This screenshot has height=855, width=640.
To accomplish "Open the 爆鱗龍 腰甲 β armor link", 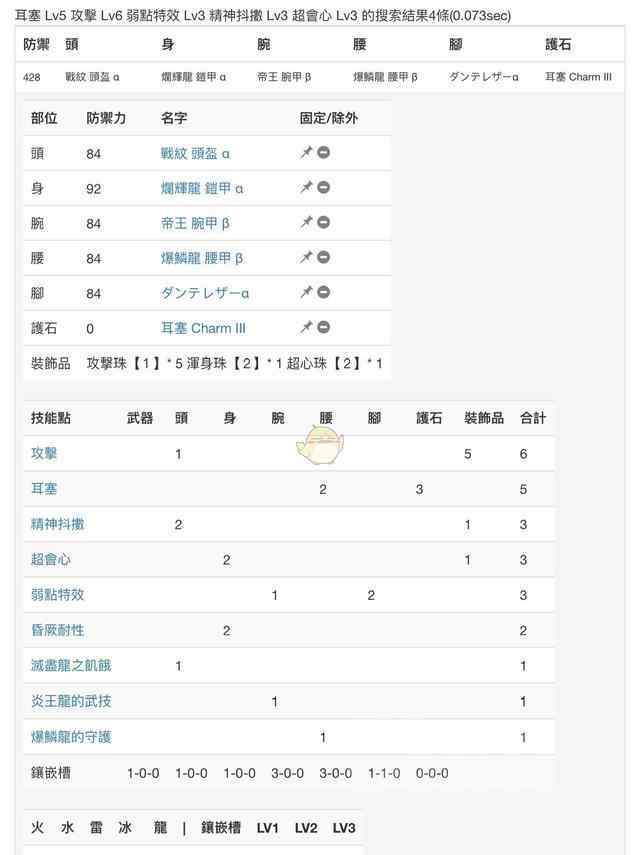I will point(201,258).
